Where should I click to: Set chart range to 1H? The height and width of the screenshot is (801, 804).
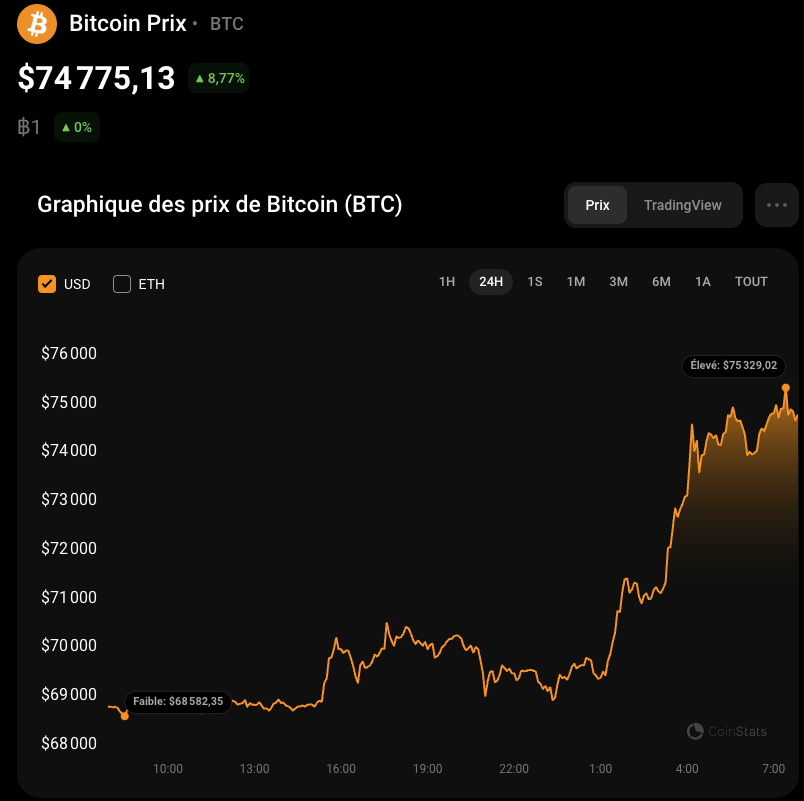click(x=447, y=282)
